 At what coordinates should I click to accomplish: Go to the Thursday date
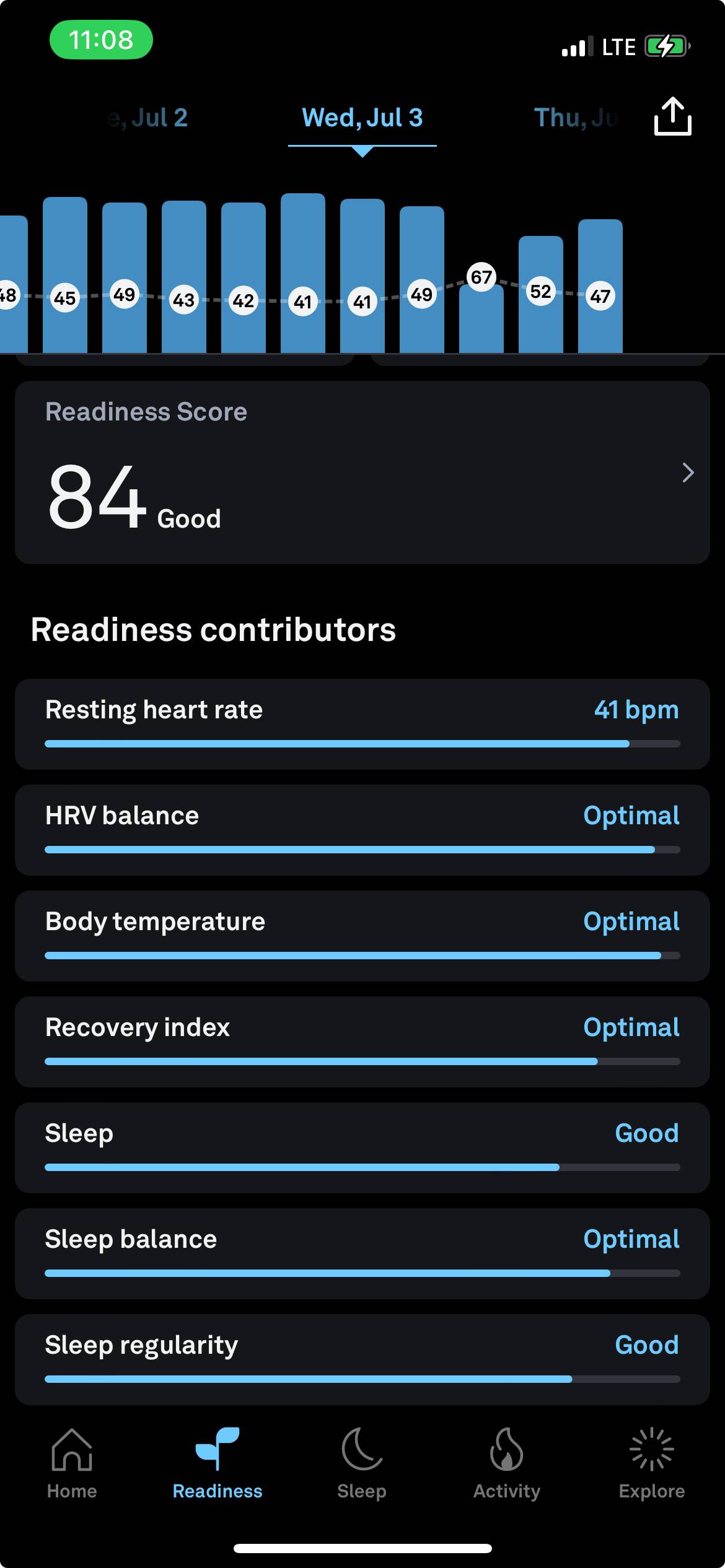(576, 118)
